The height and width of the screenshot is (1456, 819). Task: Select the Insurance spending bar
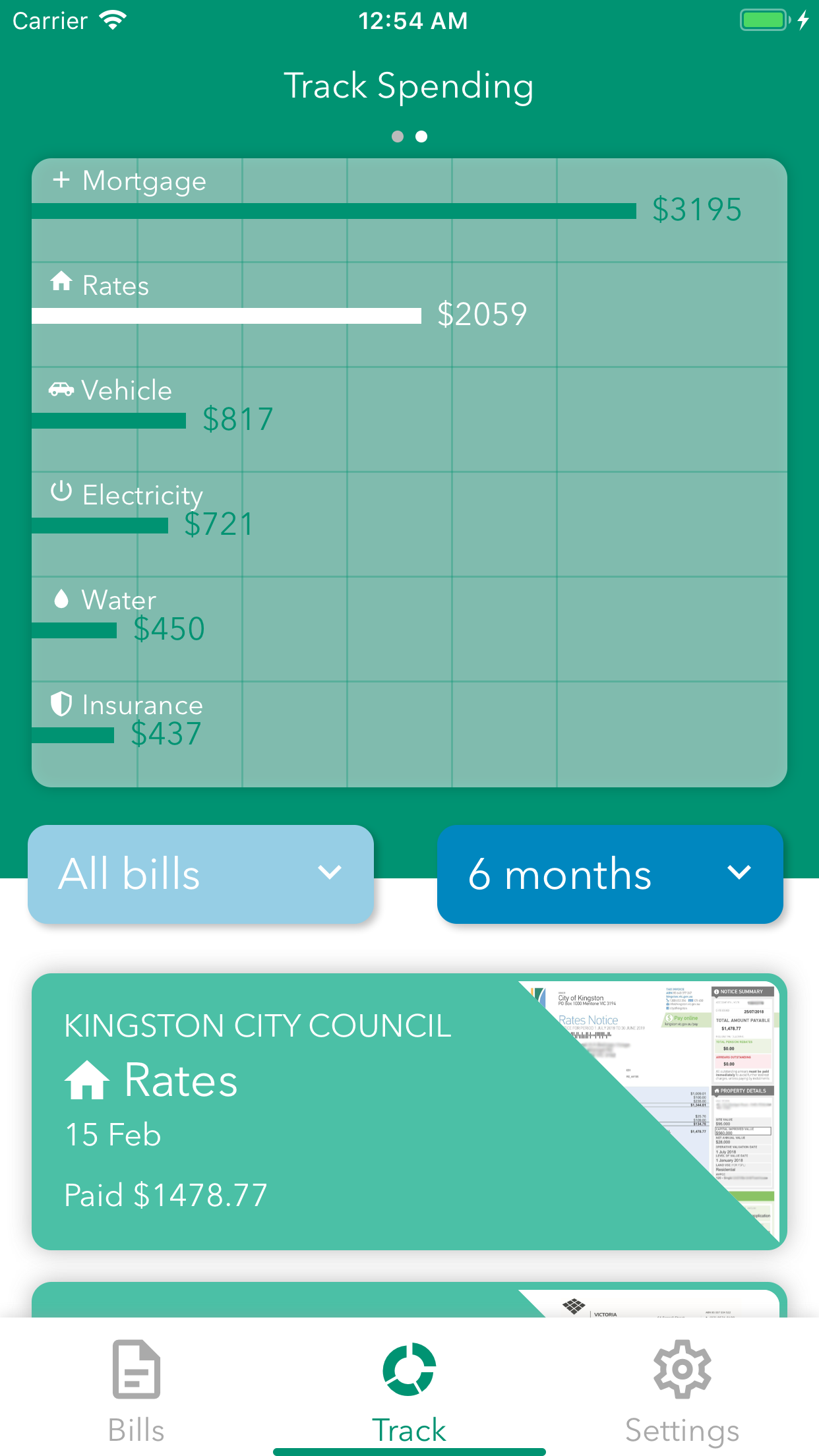73,735
